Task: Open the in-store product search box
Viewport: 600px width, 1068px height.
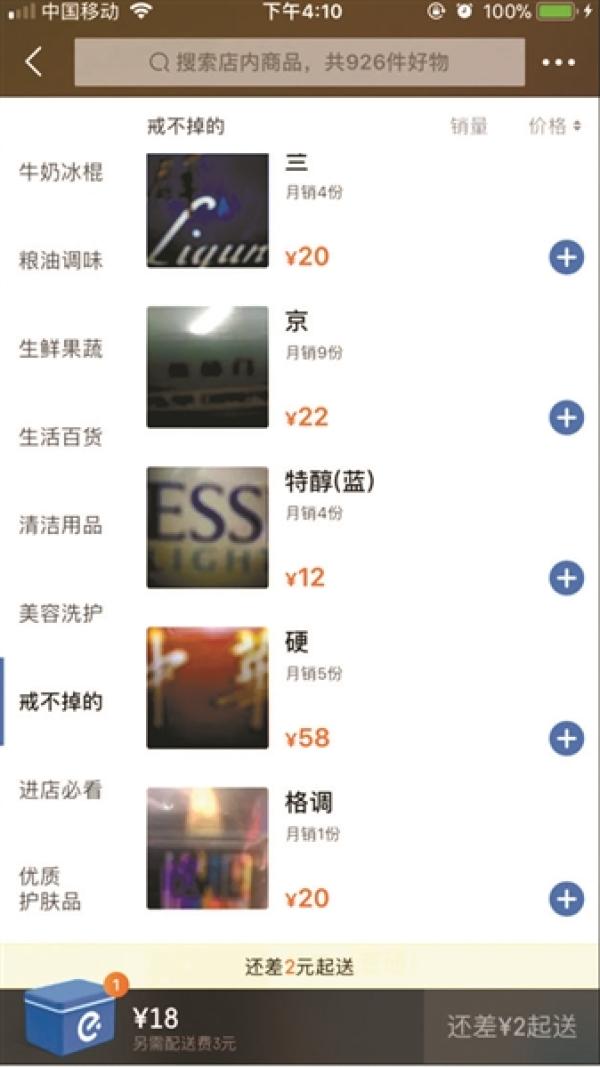Action: [x=299, y=63]
